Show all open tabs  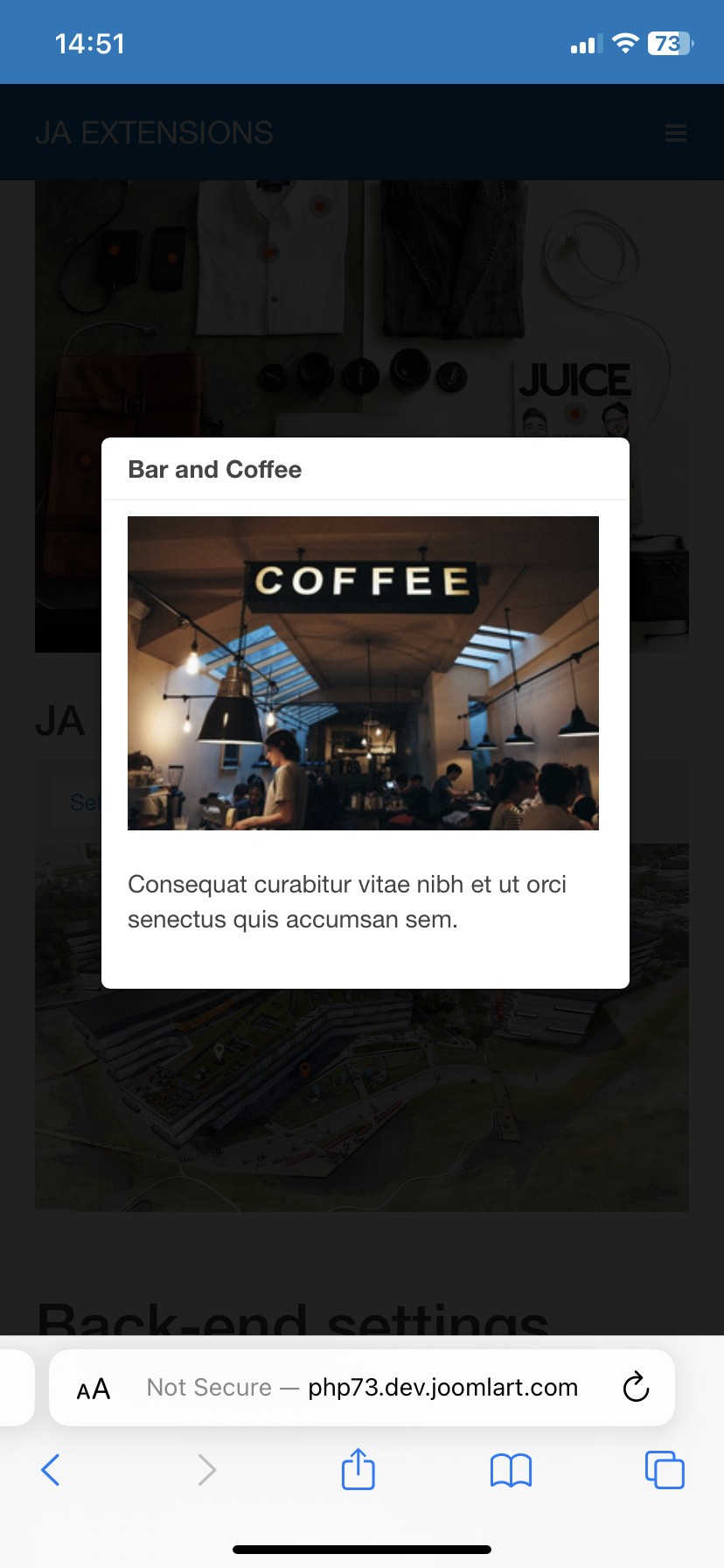pos(665,1470)
